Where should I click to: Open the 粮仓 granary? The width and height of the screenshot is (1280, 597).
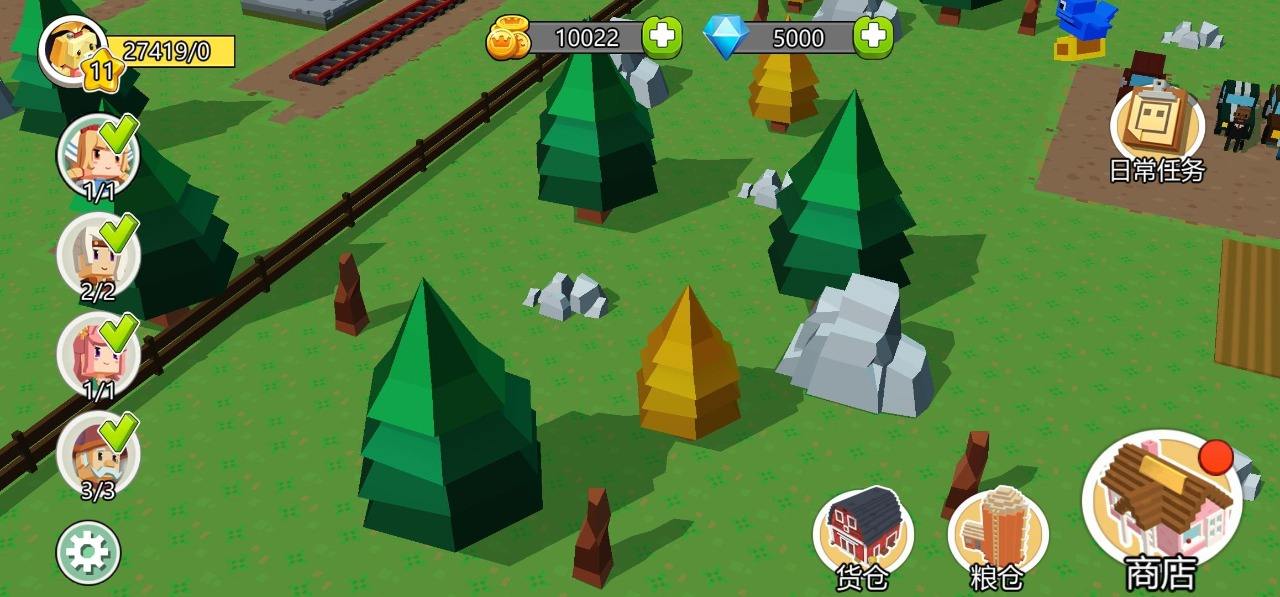click(x=997, y=532)
